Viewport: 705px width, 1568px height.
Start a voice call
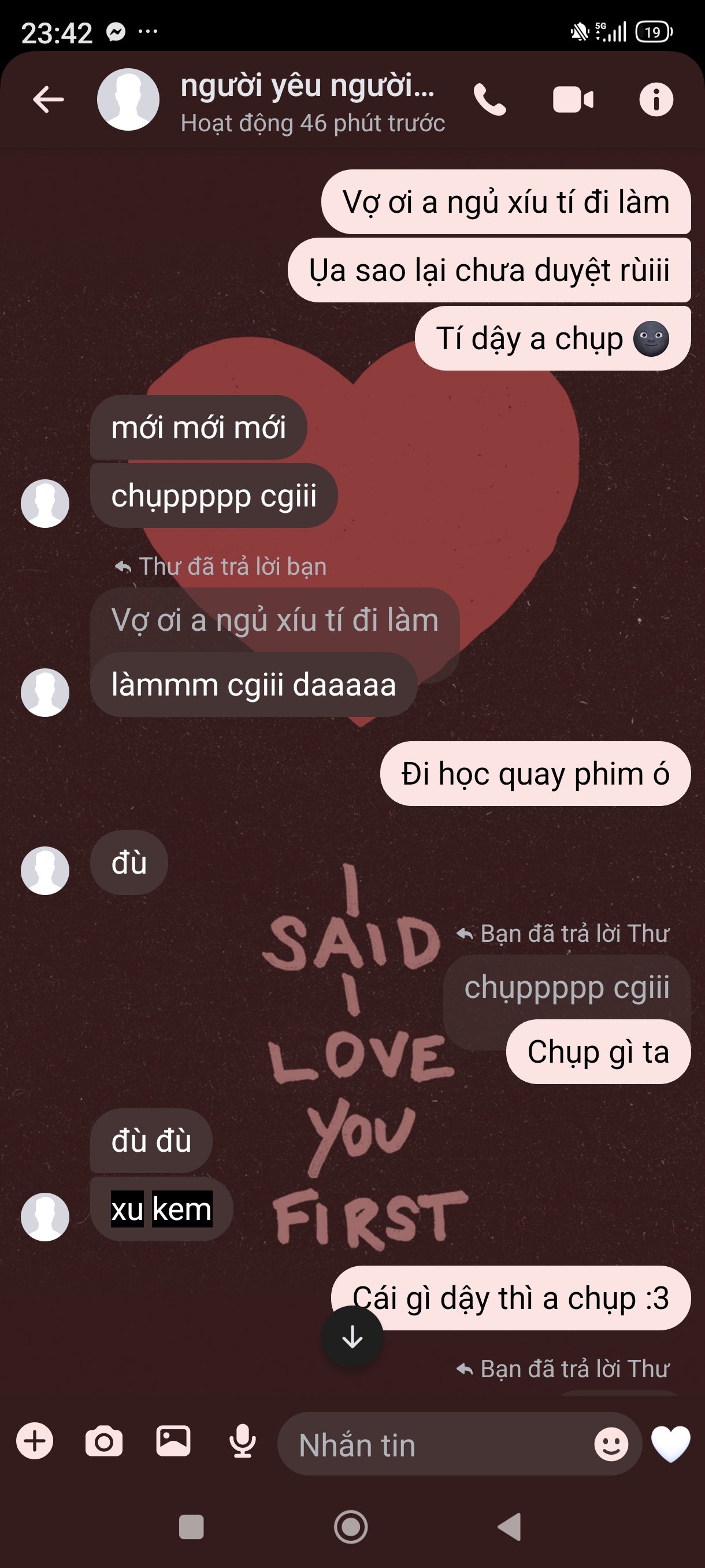coord(489,100)
